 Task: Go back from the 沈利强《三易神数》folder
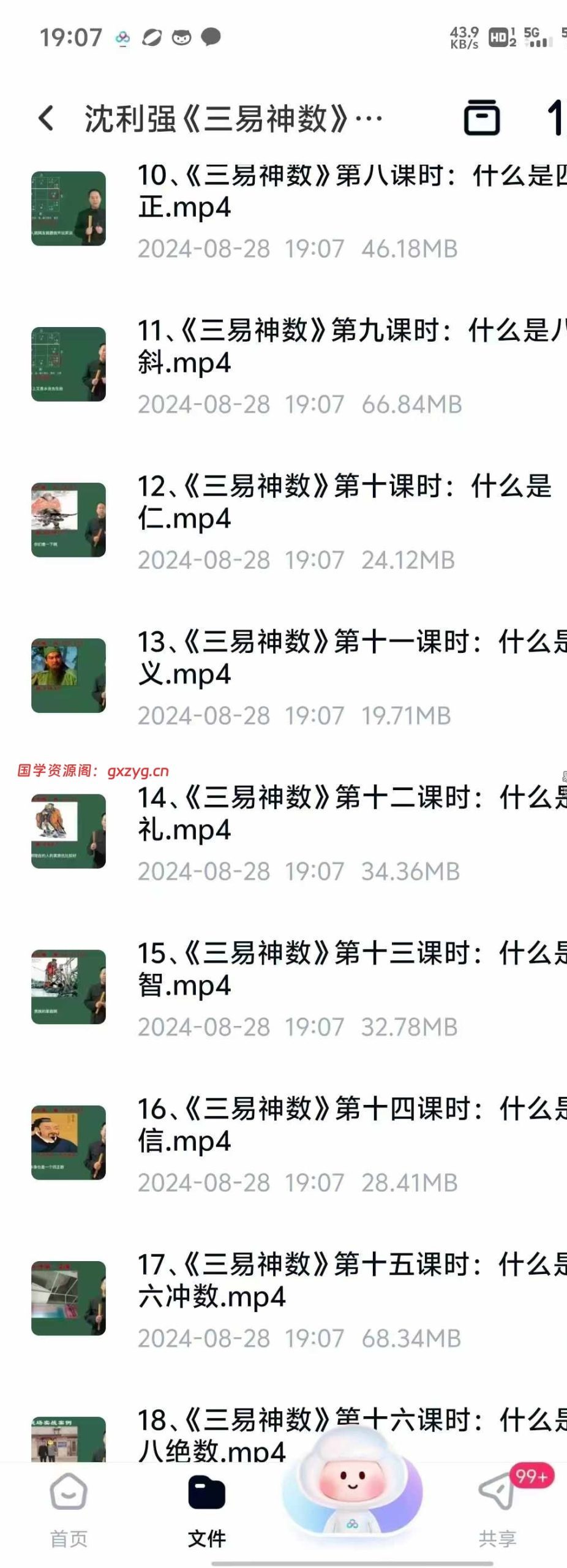[46, 118]
